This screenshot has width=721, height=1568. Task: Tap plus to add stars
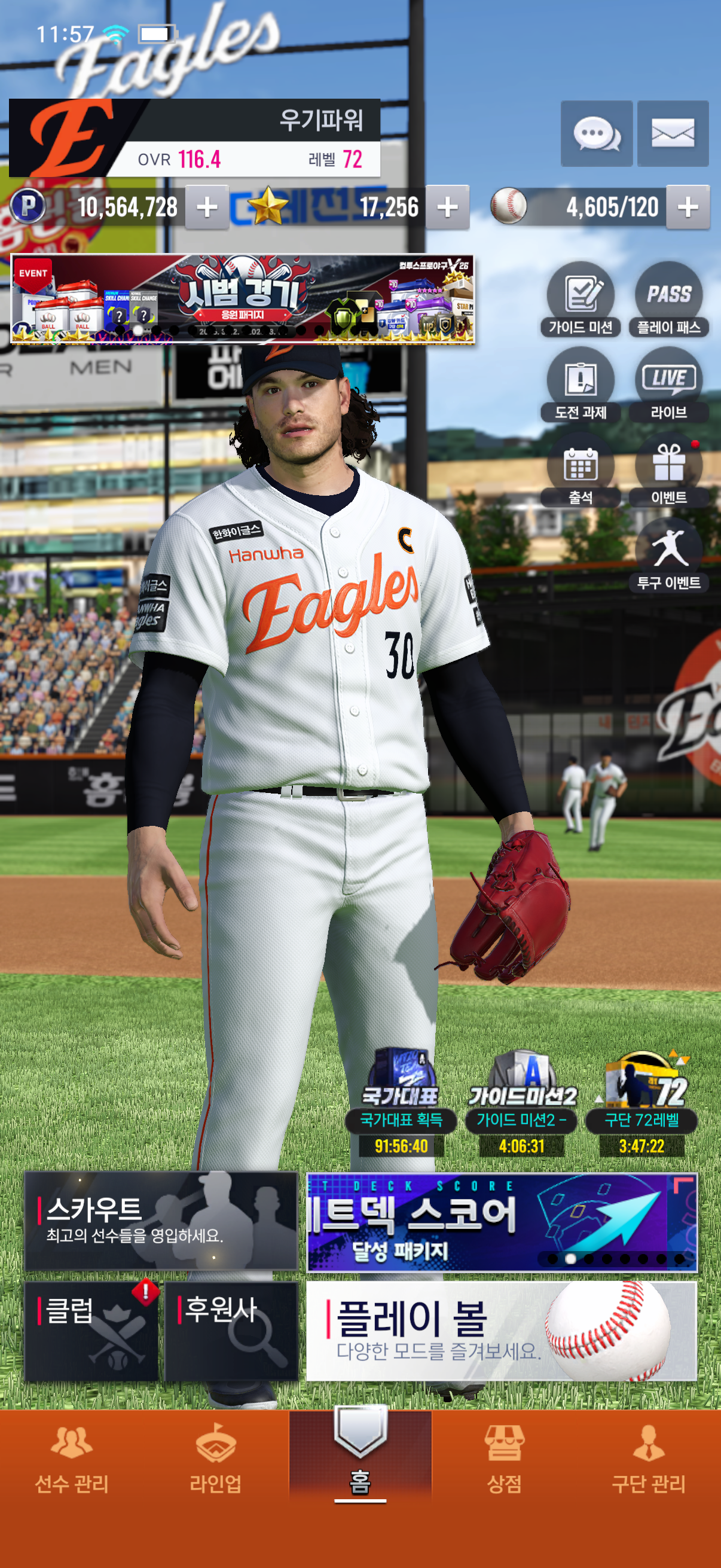(447, 208)
